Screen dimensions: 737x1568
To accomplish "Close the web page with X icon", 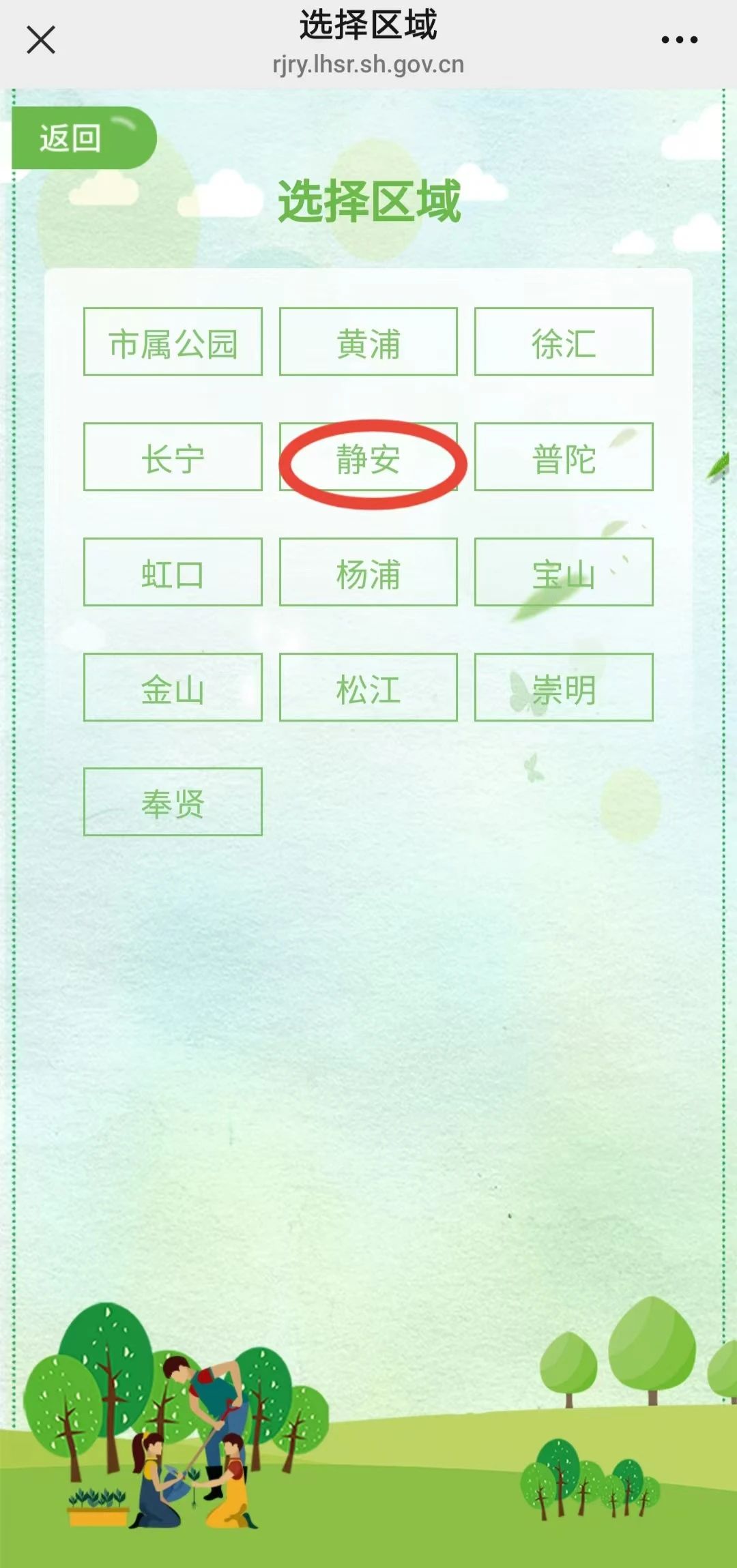I will coord(41,40).
